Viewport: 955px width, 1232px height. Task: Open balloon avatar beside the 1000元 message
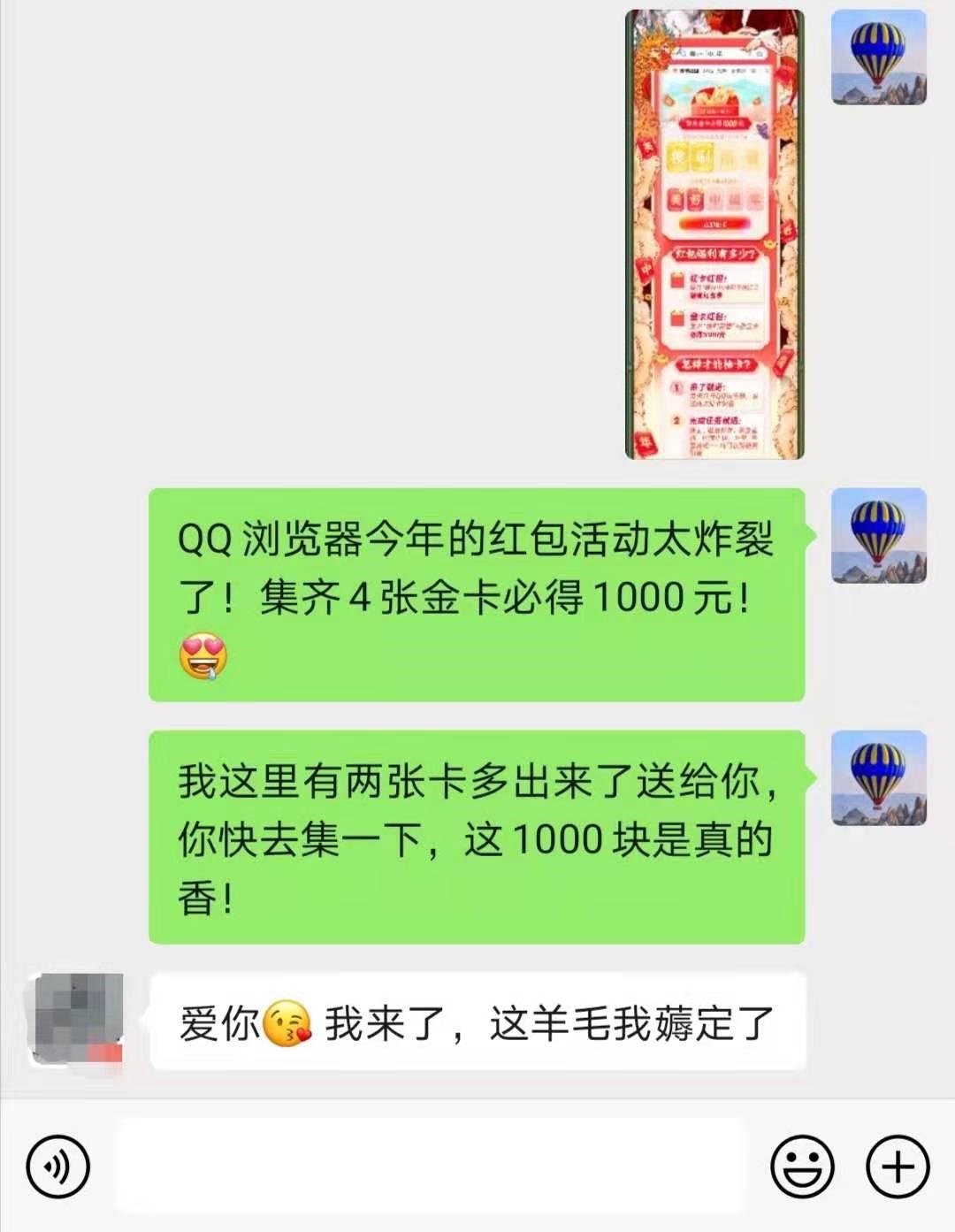click(x=879, y=536)
